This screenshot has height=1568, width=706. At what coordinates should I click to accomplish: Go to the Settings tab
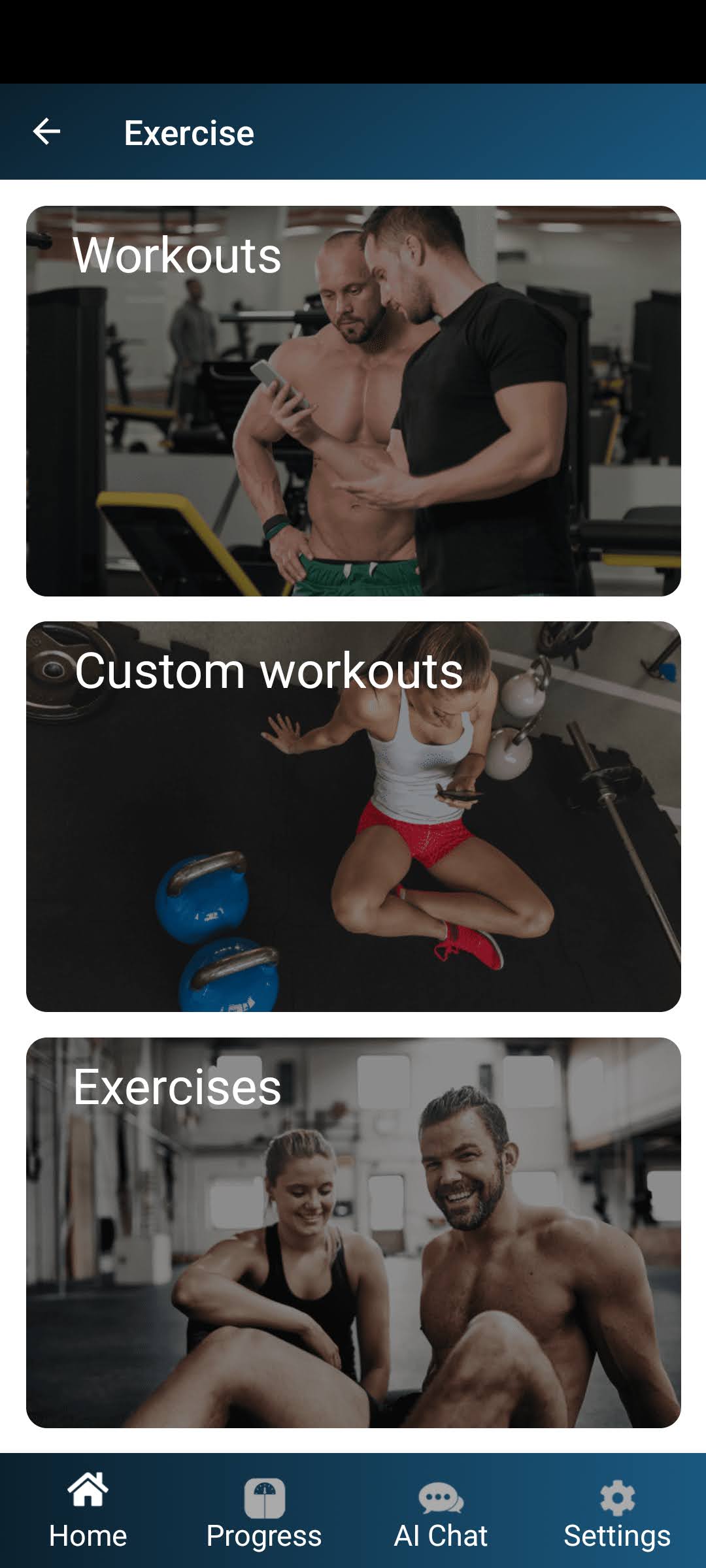[617, 1511]
